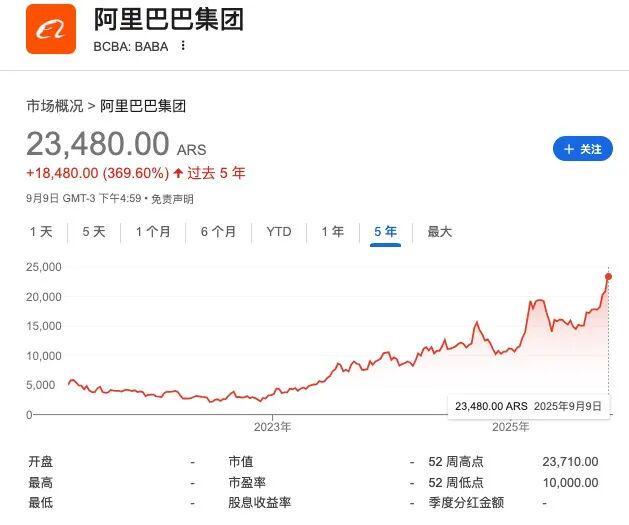Open the 免责声明 disclaimer link
Screen dimensions: 629x525
173,199
